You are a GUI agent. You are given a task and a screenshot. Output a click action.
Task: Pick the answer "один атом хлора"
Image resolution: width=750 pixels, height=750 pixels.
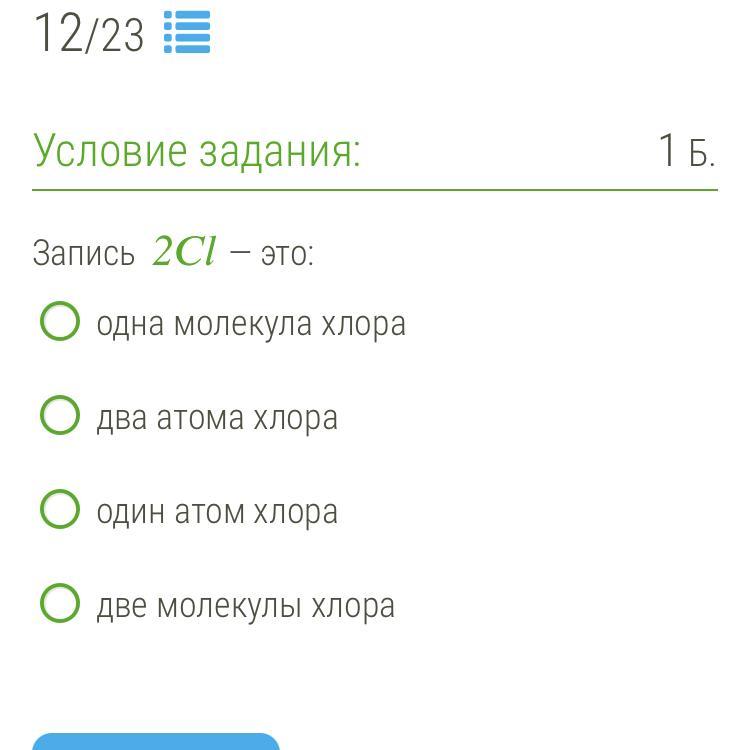pos(60,510)
